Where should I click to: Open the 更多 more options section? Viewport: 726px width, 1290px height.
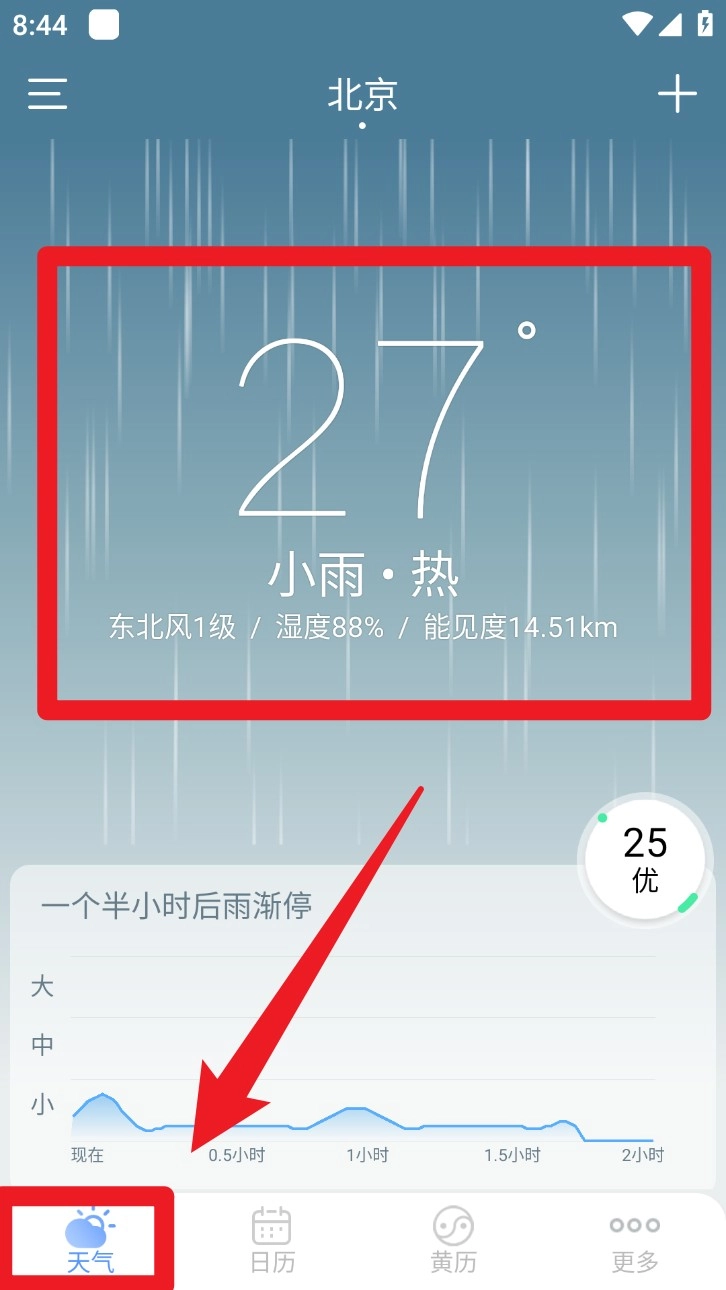coord(634,1240)
